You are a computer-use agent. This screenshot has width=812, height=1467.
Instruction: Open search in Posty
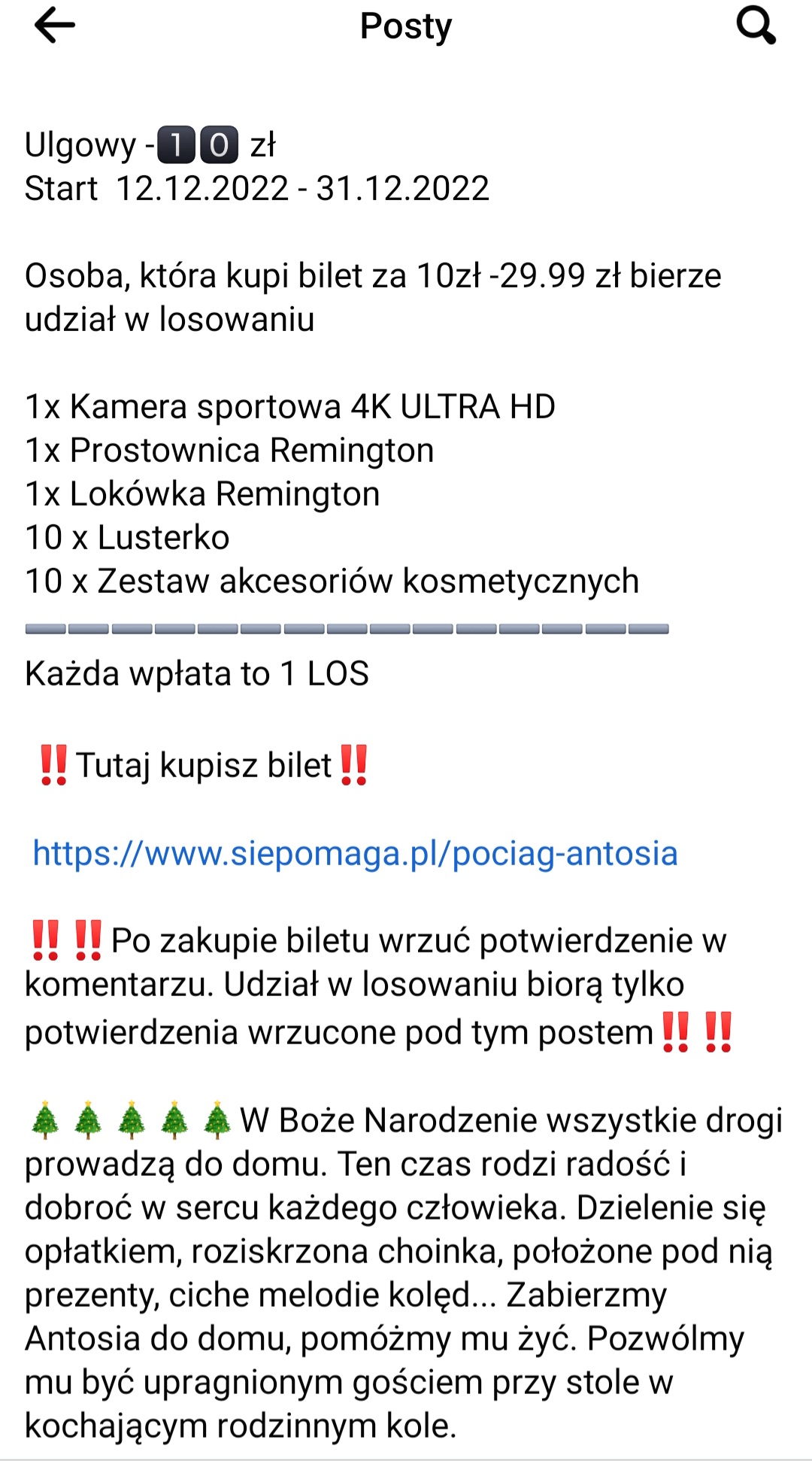(755, 26)
